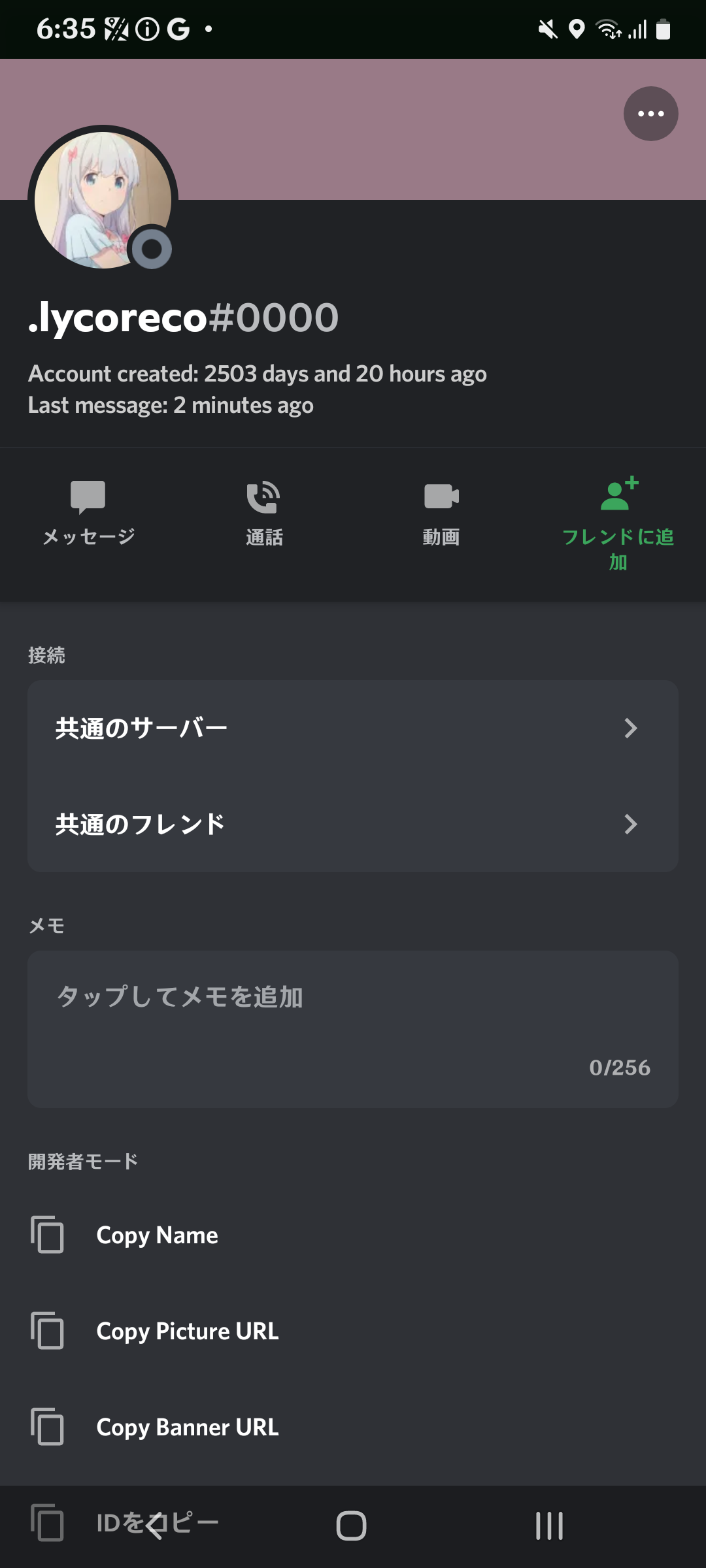706x1568 pixels.
Task: Open the three-dot overflow menu
Action: coord(650,114)
